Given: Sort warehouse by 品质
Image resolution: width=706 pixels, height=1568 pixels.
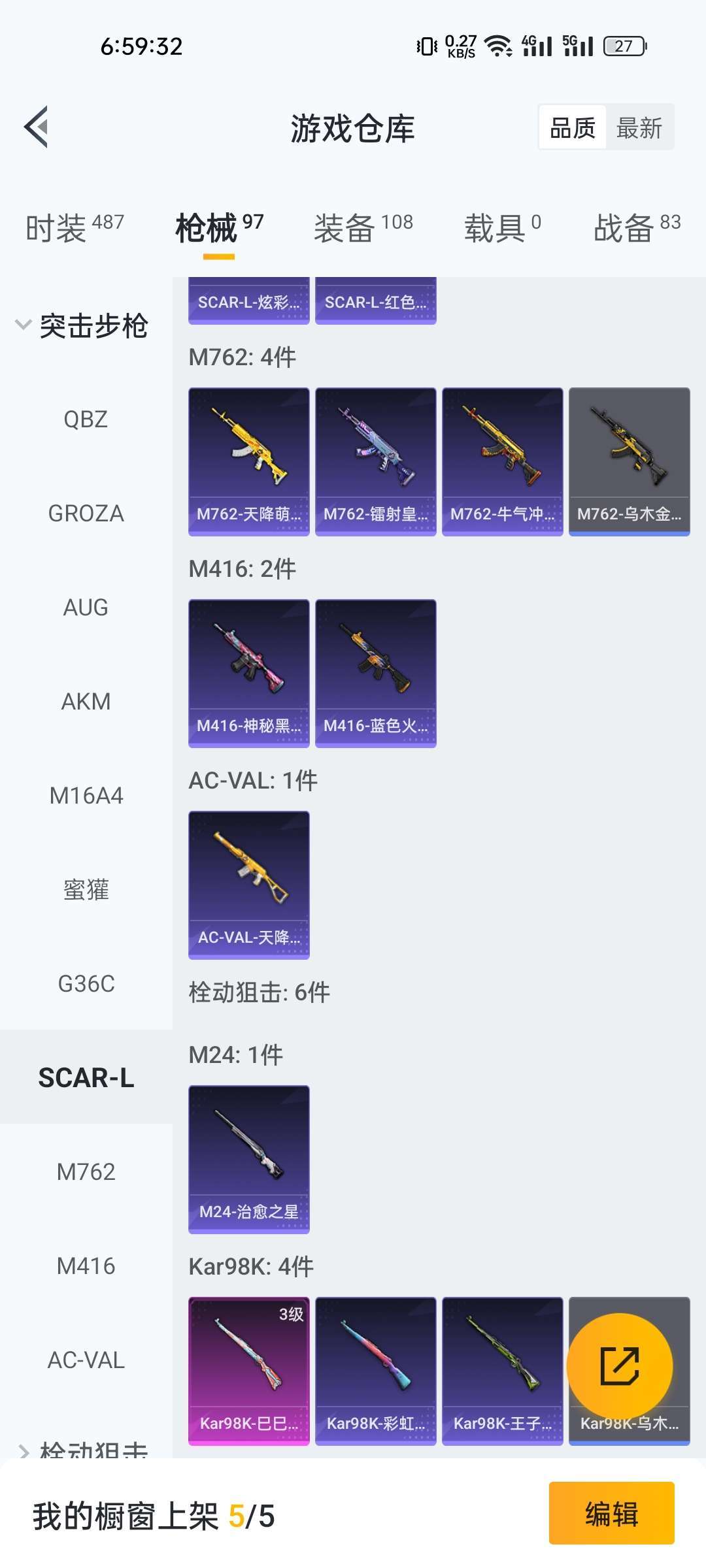Looking at the screenshot, I should click(x=573, y=127).
